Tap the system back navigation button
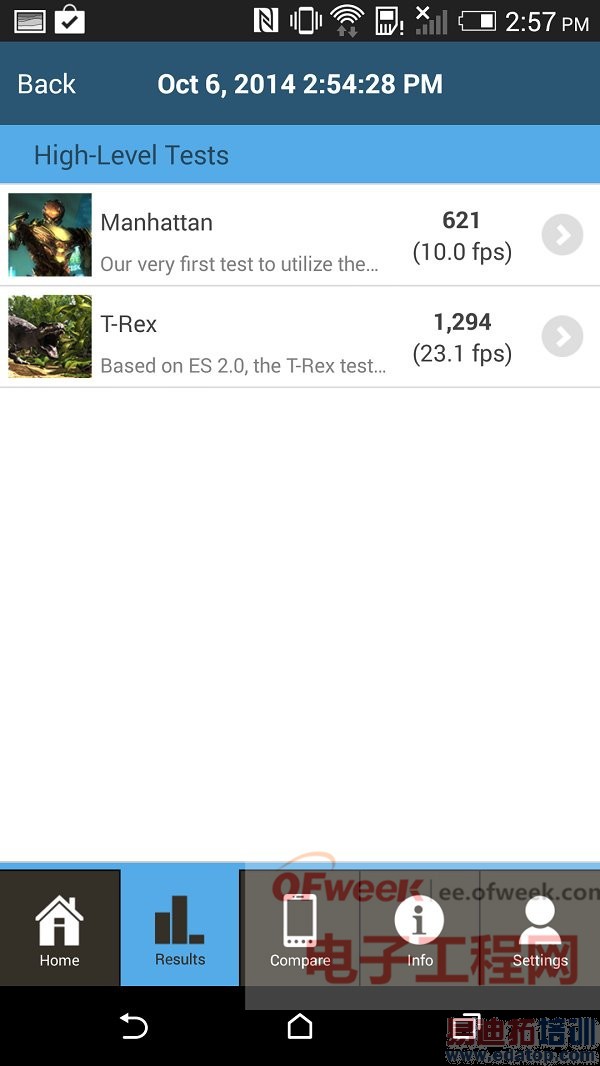 133,1027
